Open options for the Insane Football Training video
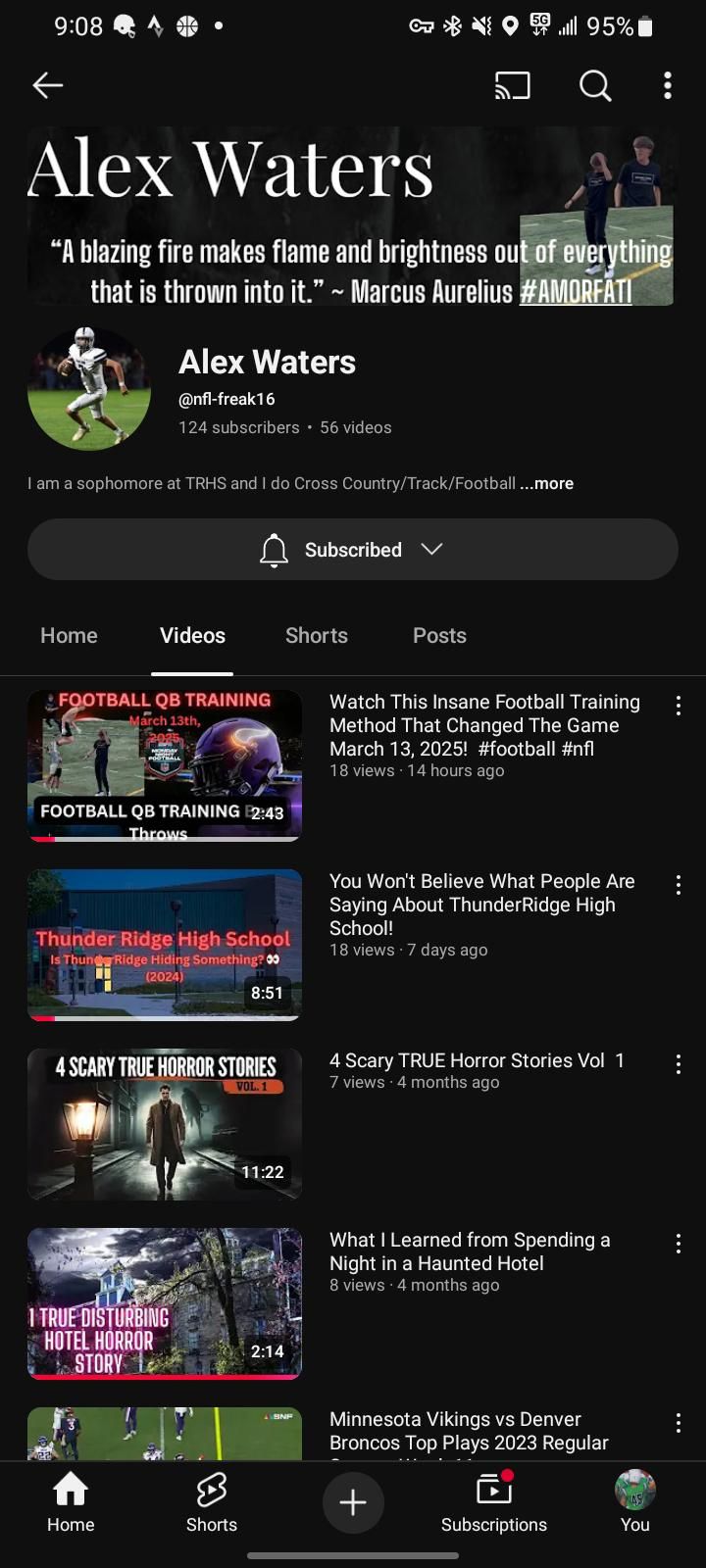Screen dimensions: 706x1568 tap(678, 706)
